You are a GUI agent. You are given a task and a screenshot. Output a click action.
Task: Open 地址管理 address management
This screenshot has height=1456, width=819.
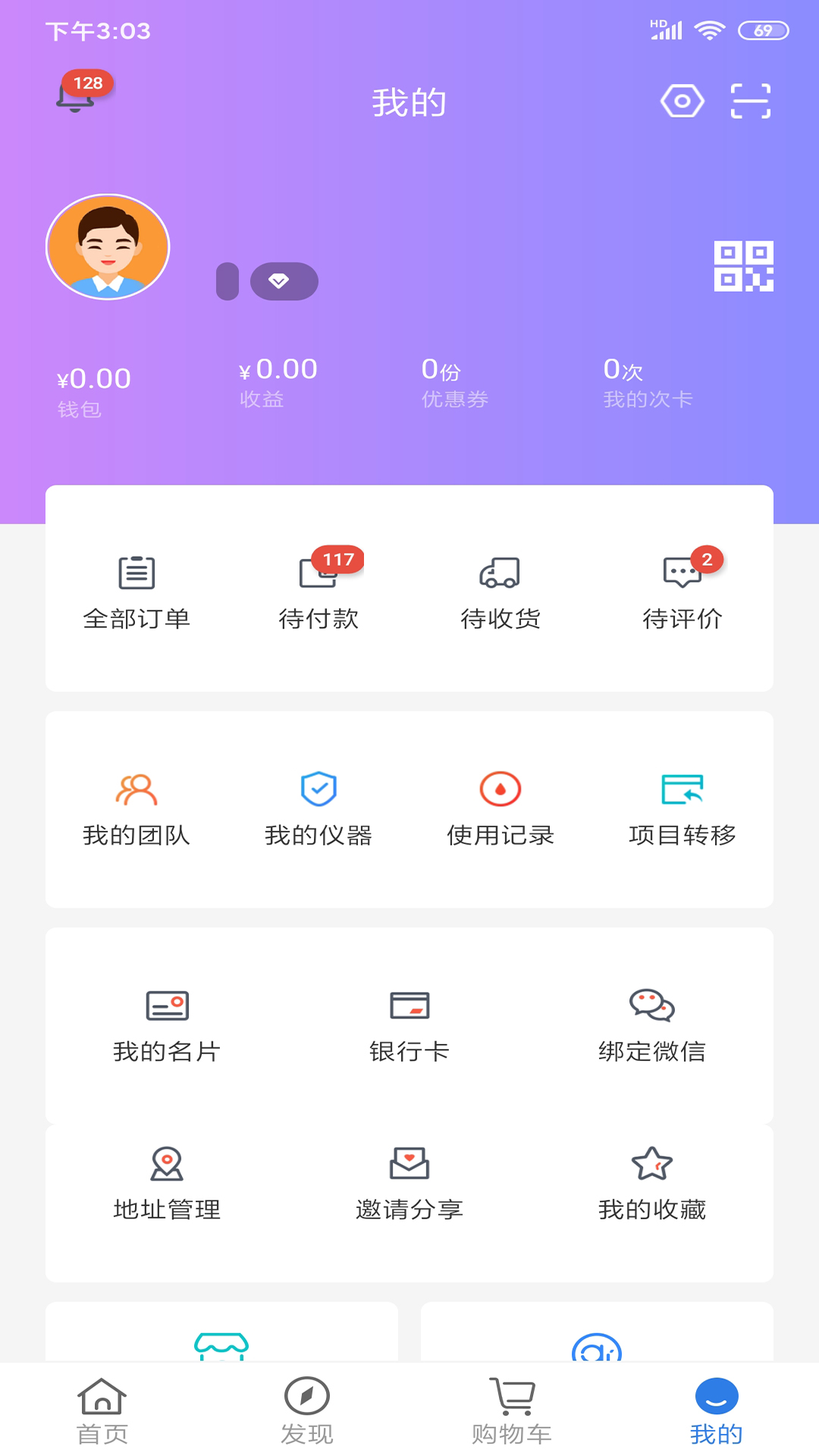166,1179
